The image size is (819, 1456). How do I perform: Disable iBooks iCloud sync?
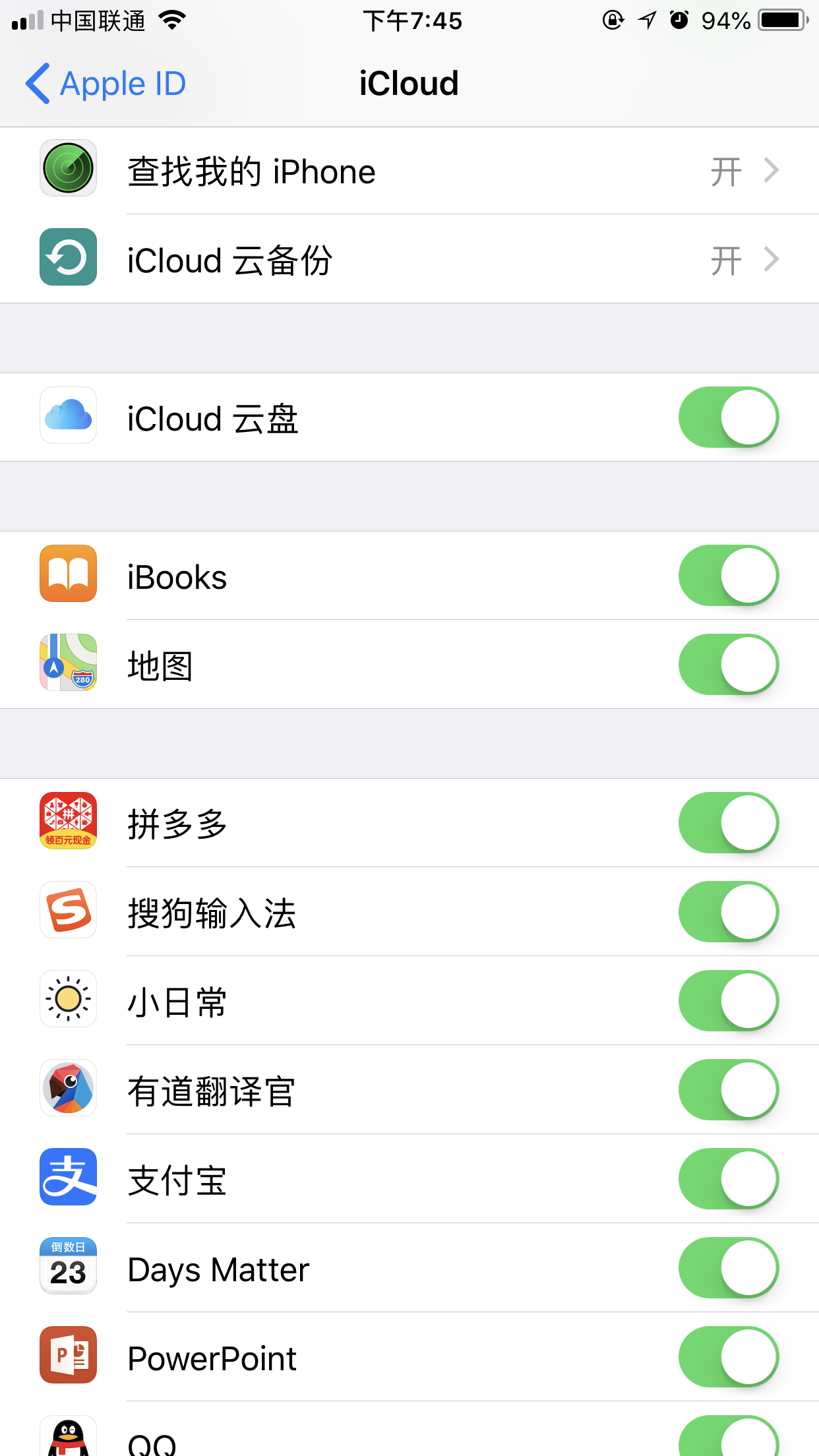[x=728, y=576]
